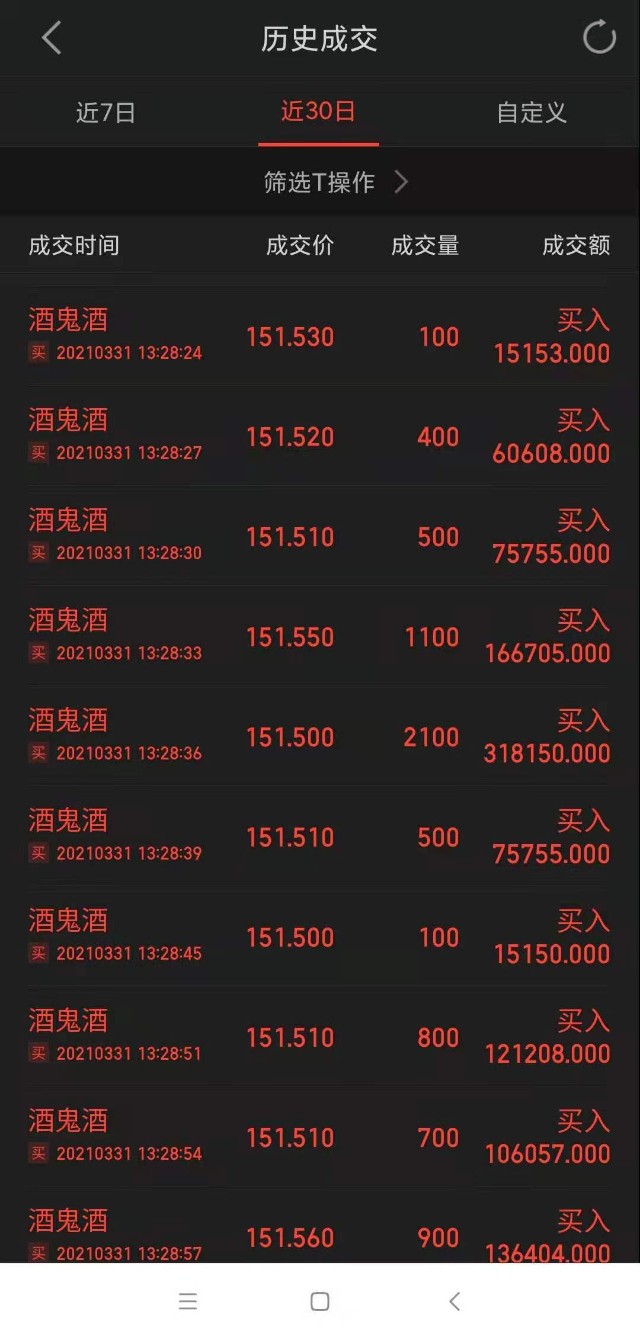Refresh the trade history list
Screen dimensions: 640x1340
pyautogui.click(x=599, y=38)
